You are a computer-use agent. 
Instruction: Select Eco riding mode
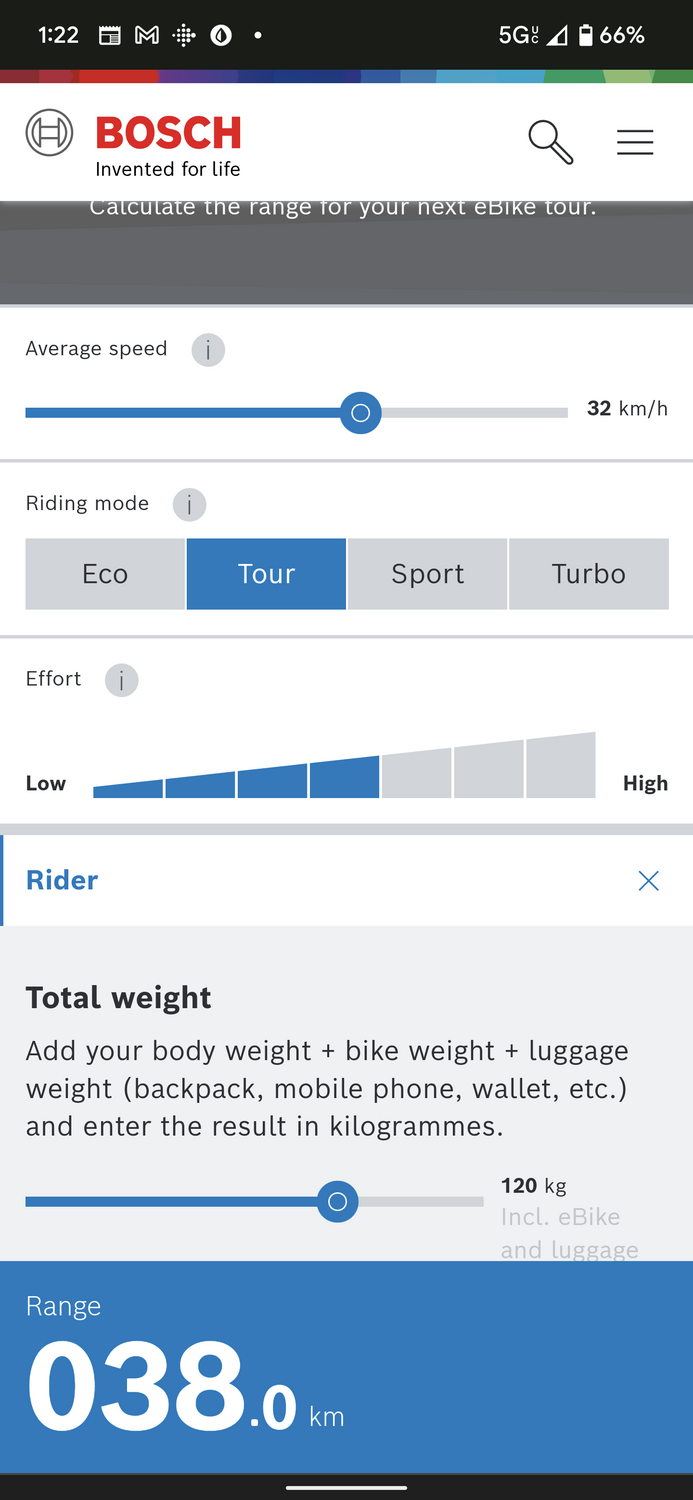coord(105,574)
